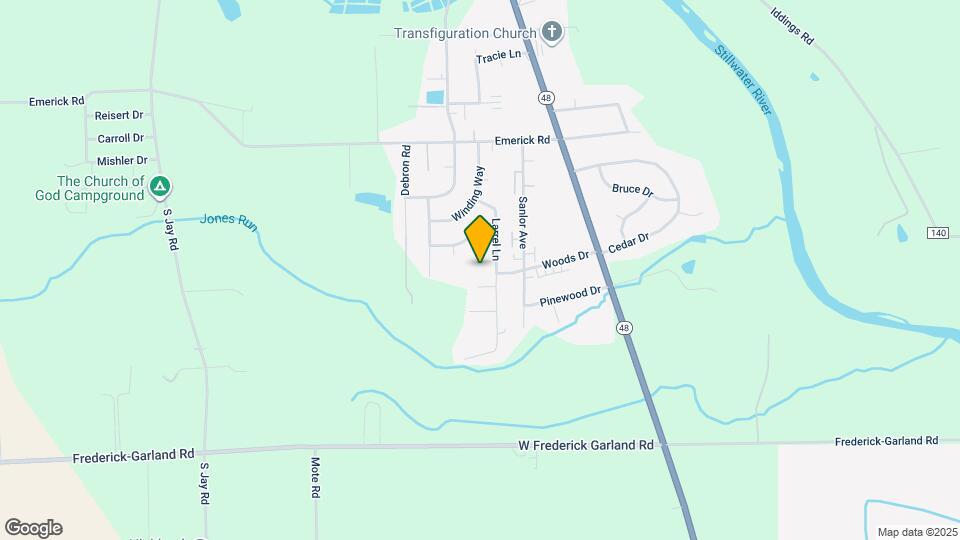
Task: Select the Church of God Campground pin
Action: (159, 186)
